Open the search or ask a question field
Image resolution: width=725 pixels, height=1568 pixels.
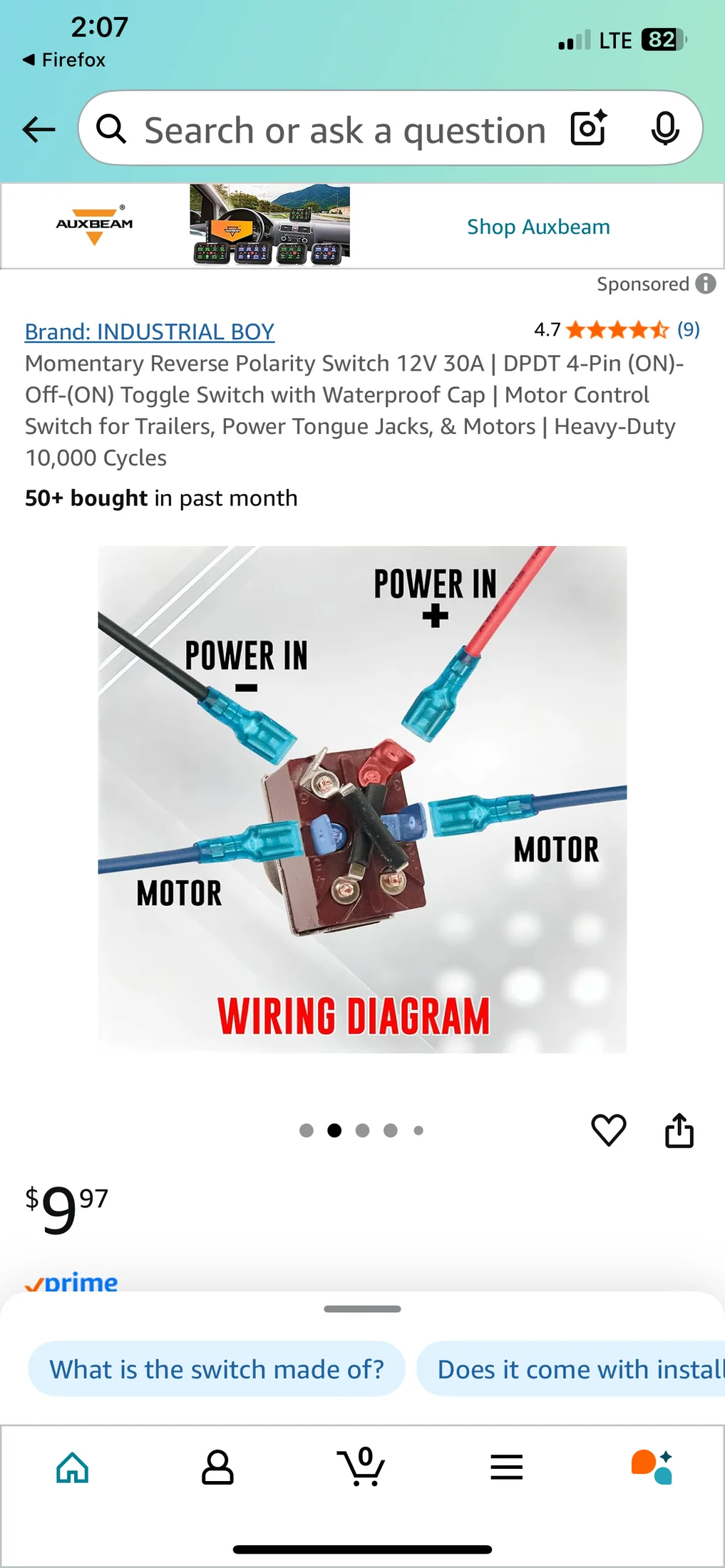pos(342,130)
